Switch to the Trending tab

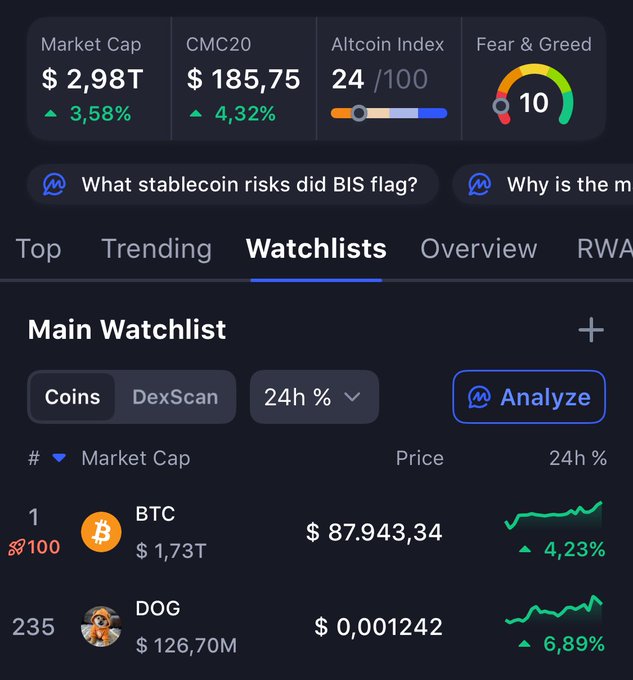tap(156, 249)
